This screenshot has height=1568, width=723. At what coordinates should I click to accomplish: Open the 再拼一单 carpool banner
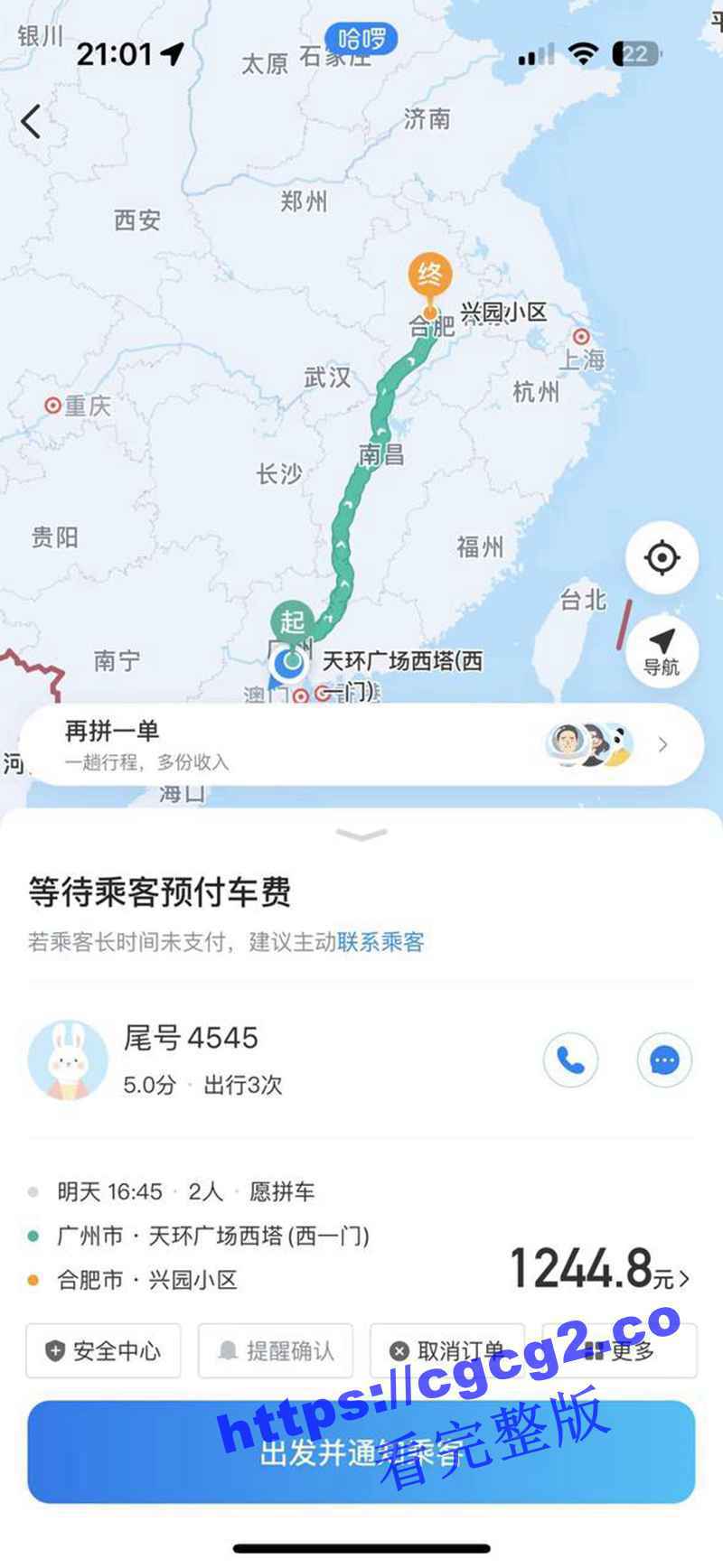point(361,745)
